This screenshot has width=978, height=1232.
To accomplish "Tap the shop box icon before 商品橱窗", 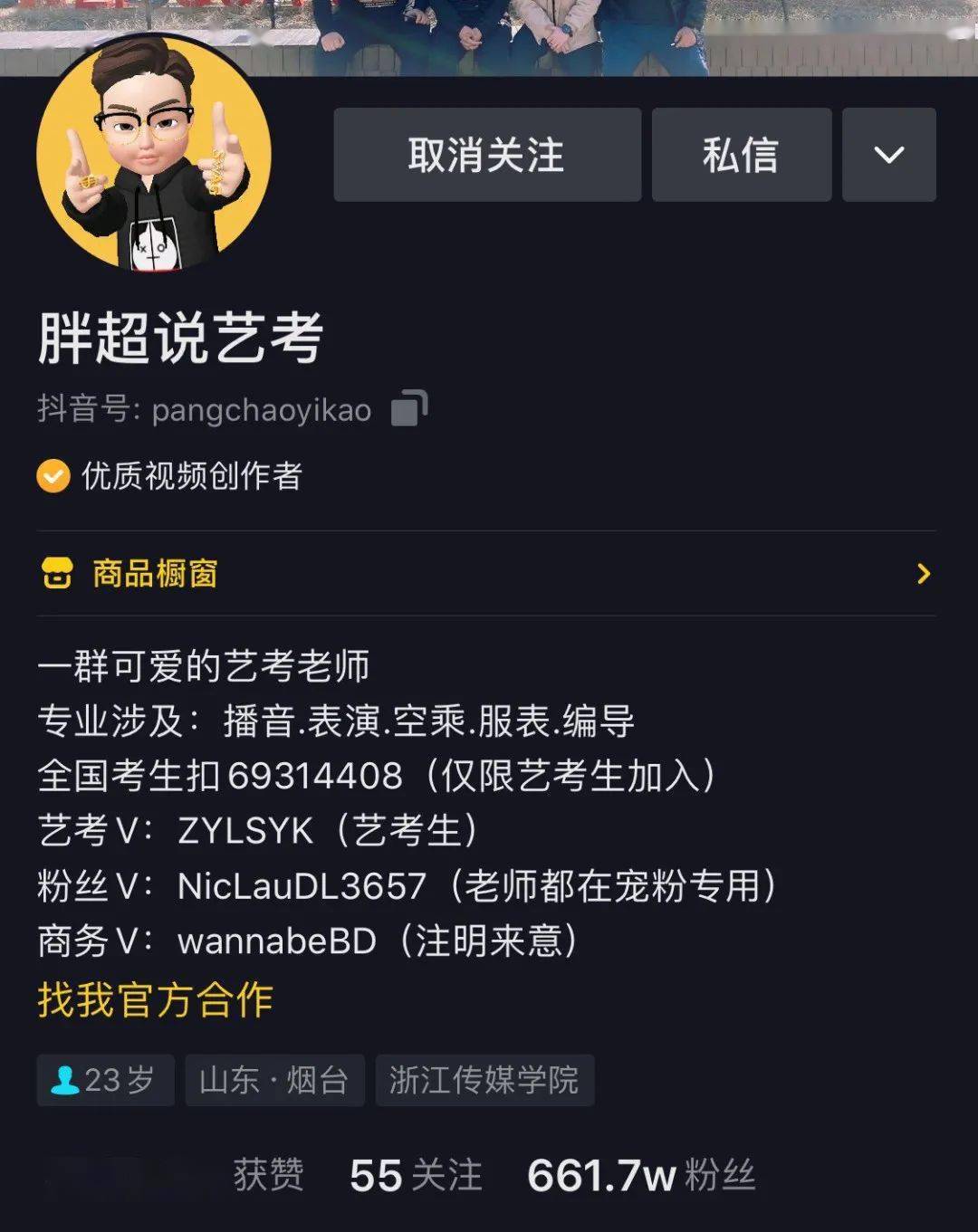I will tap(57, 573).
